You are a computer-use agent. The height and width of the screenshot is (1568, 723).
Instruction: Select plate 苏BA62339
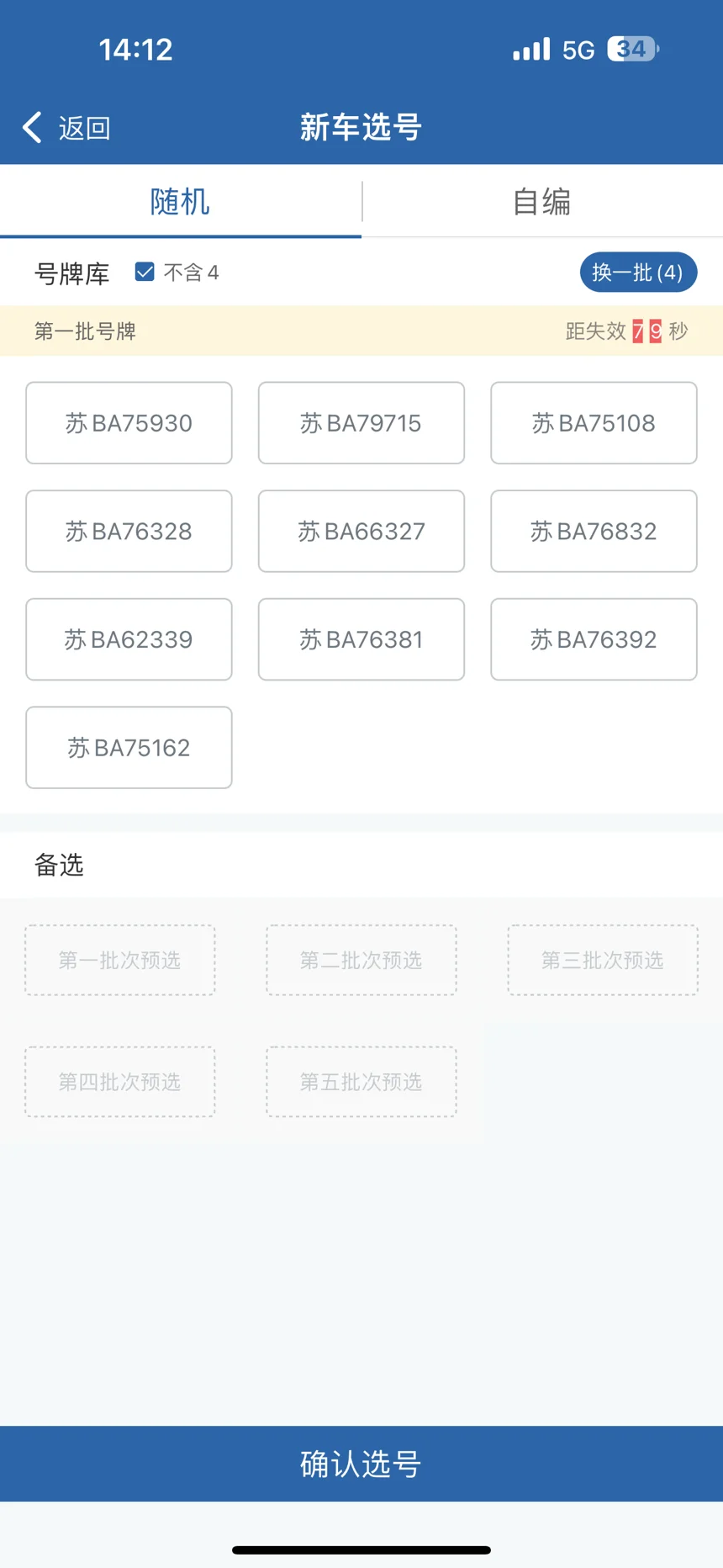click(129, 639)
